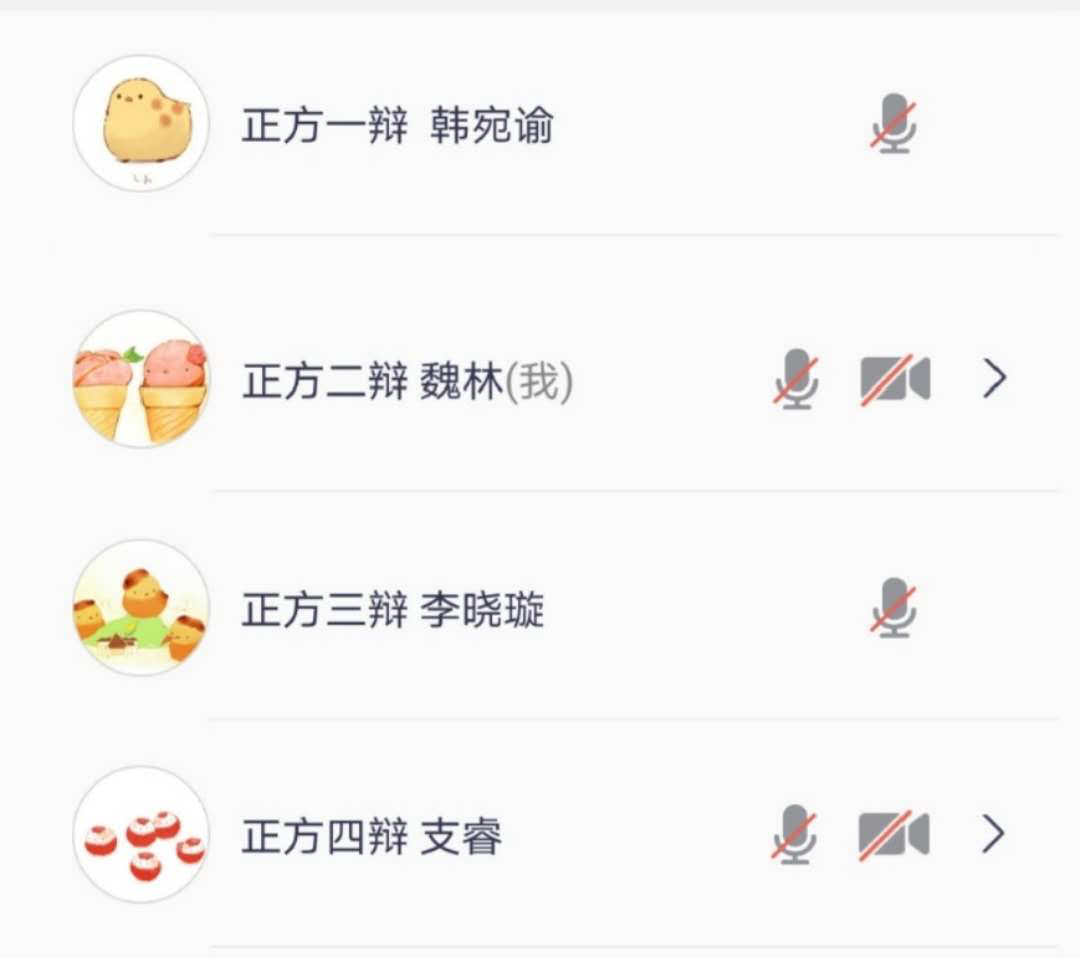Open chevron next to 支睿
This screenshot has width=1080, height=958.
tap(993, 835)
